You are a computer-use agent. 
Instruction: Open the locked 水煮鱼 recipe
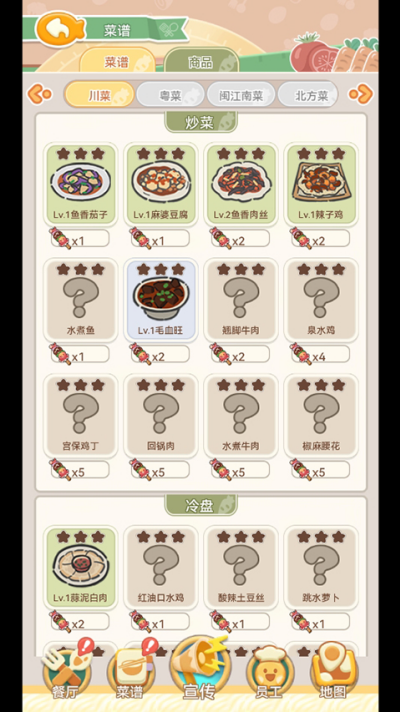81,300
